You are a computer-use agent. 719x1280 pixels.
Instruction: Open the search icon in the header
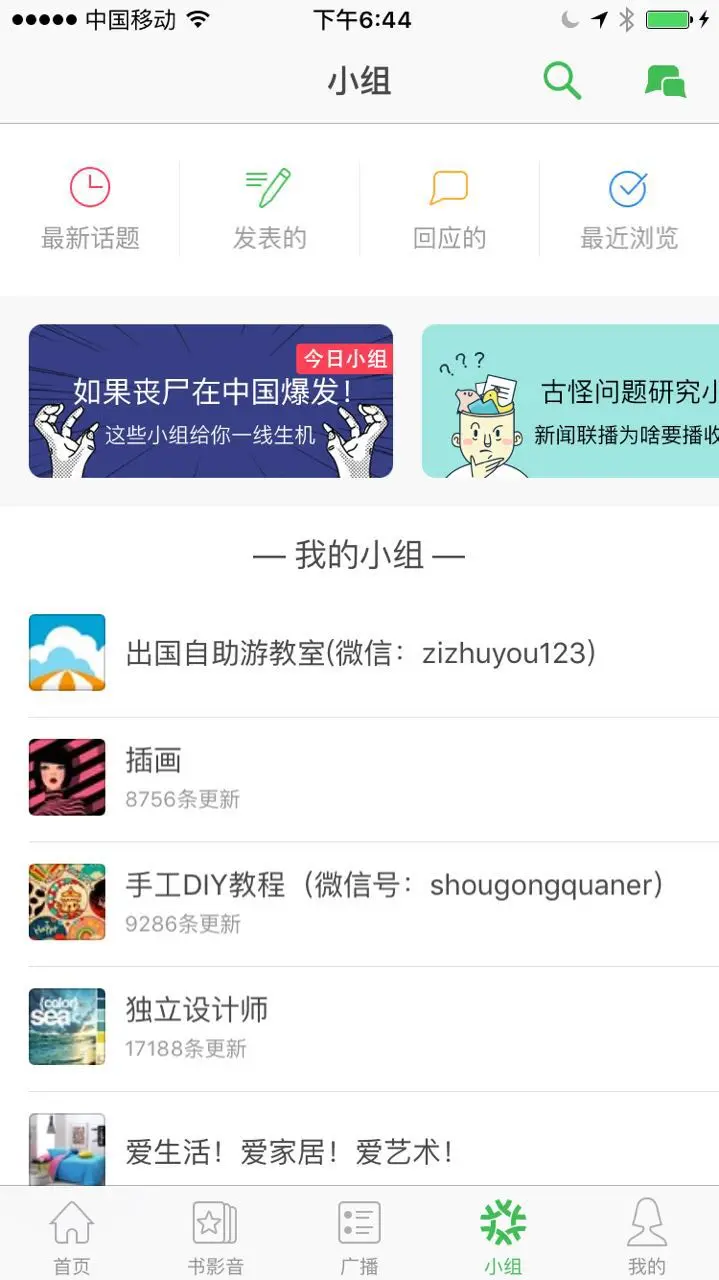562,80
